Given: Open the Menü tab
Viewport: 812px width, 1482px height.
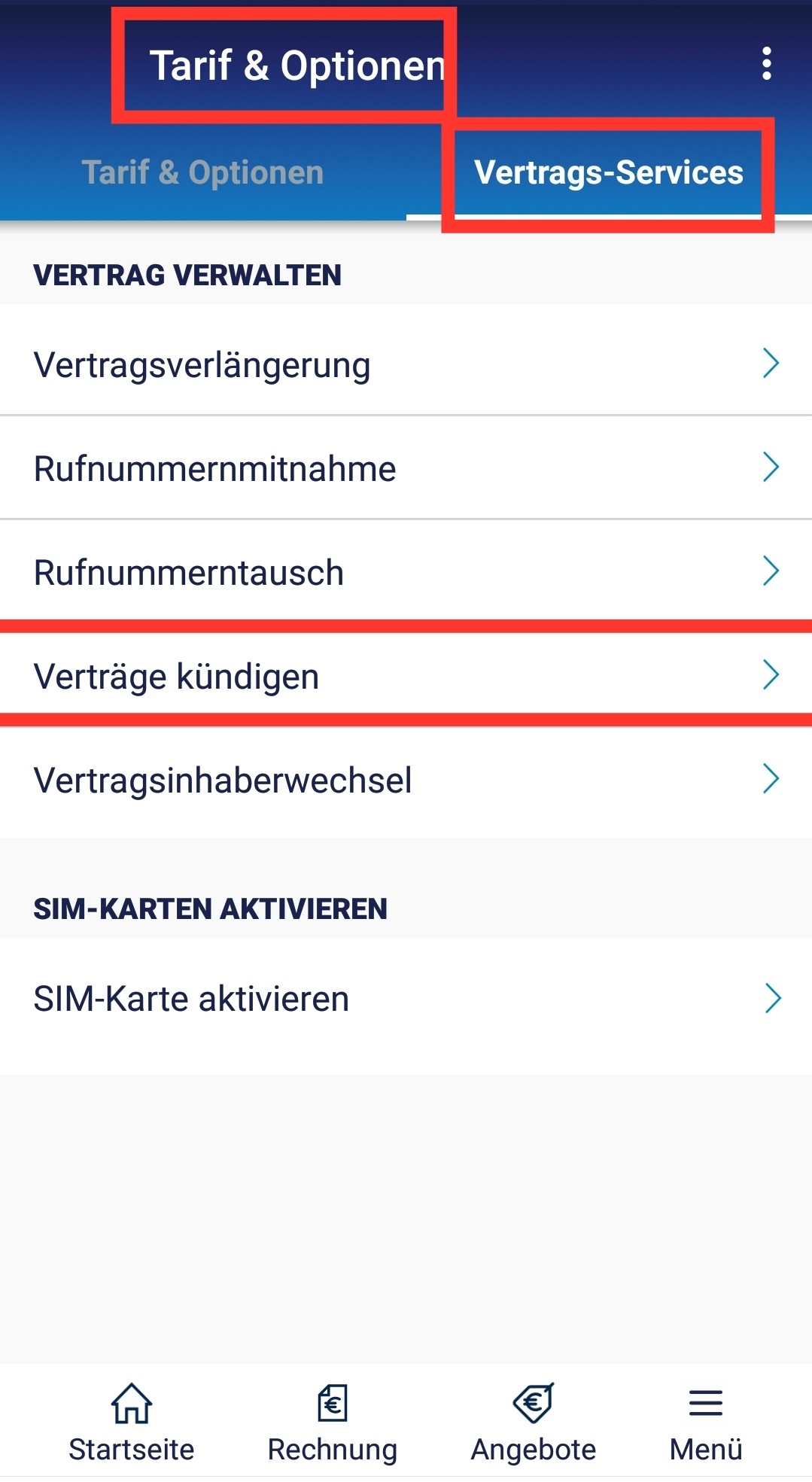Looking at the screenshot, I should [x=706, y=1423].
